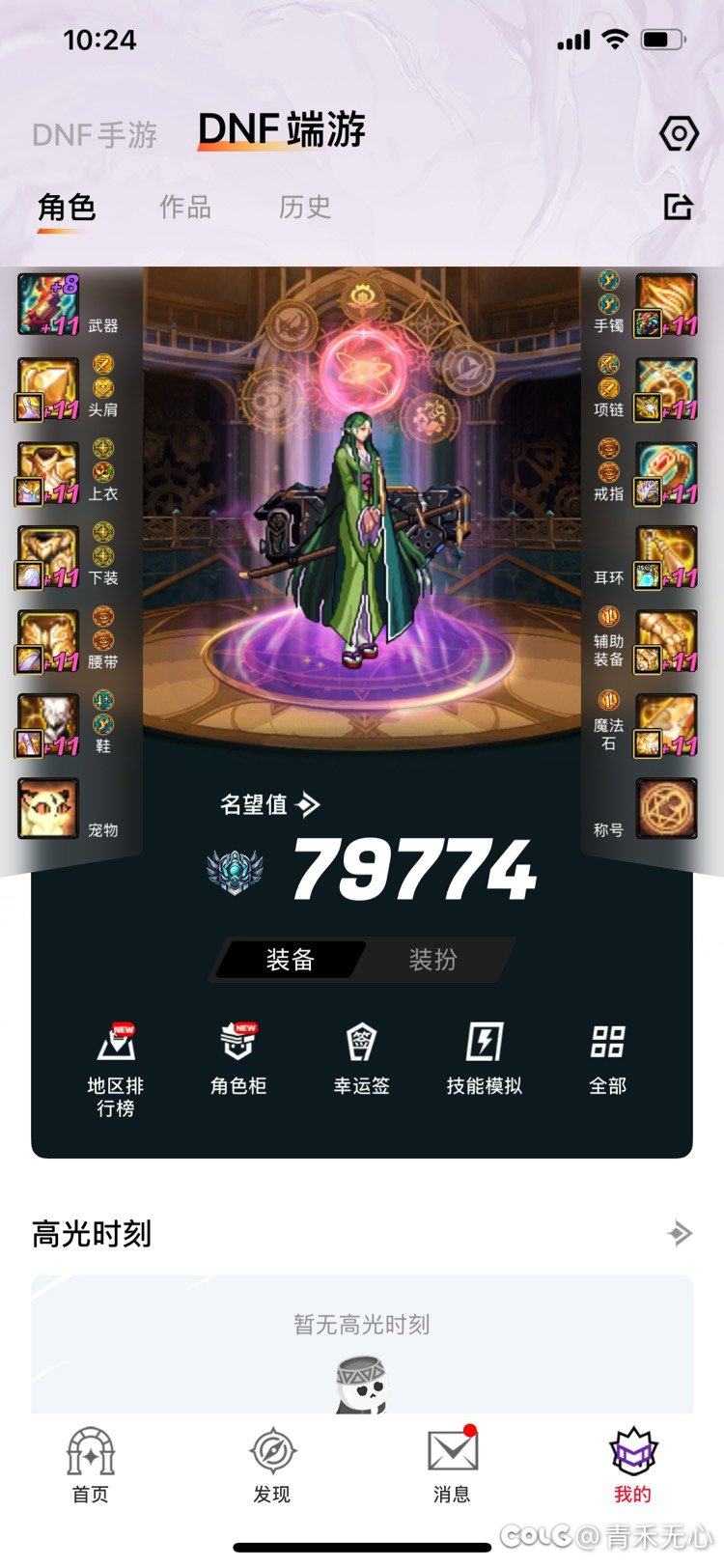
Task: Go to the 首页 home tab
Action: click(91, 1465)
